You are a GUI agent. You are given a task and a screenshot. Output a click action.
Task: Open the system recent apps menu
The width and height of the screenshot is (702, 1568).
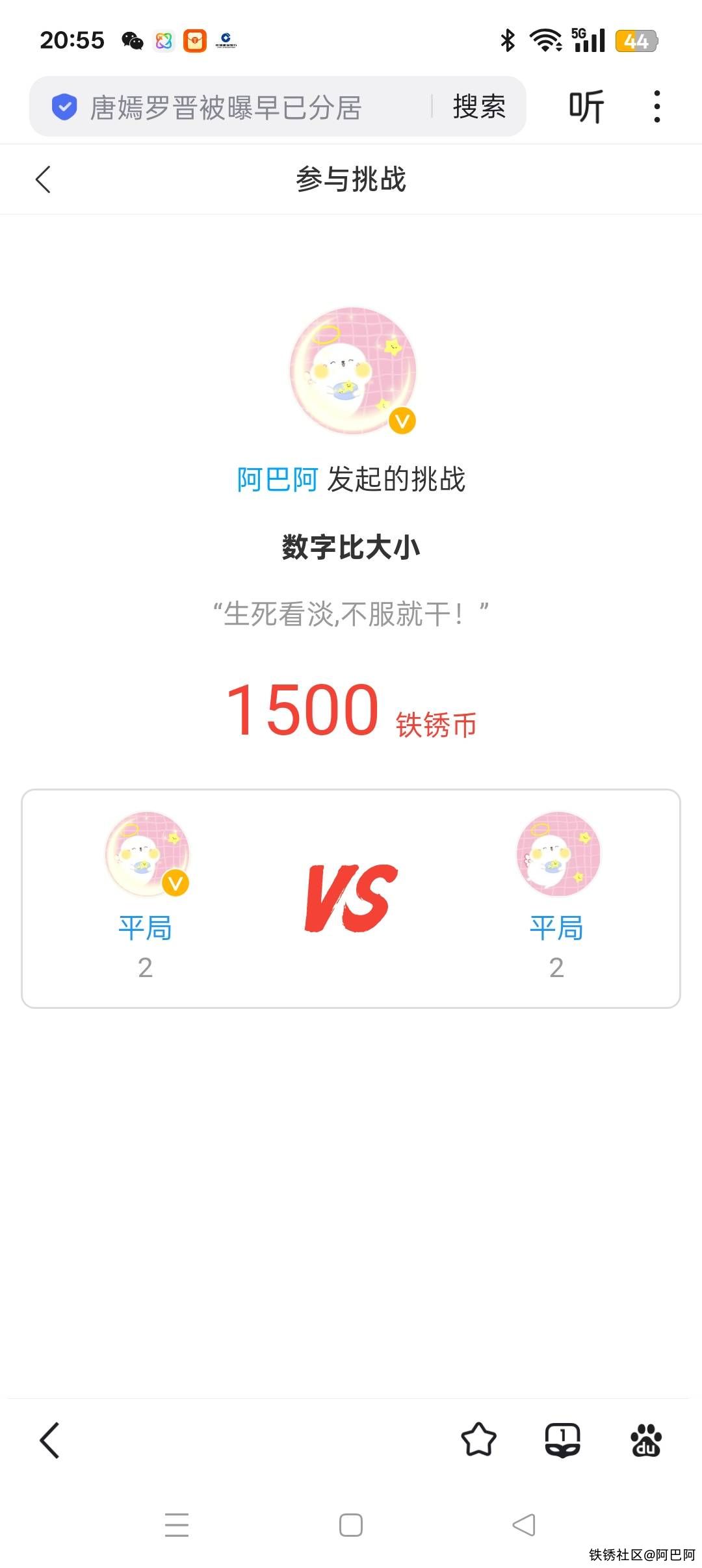tap(177, 1525)
